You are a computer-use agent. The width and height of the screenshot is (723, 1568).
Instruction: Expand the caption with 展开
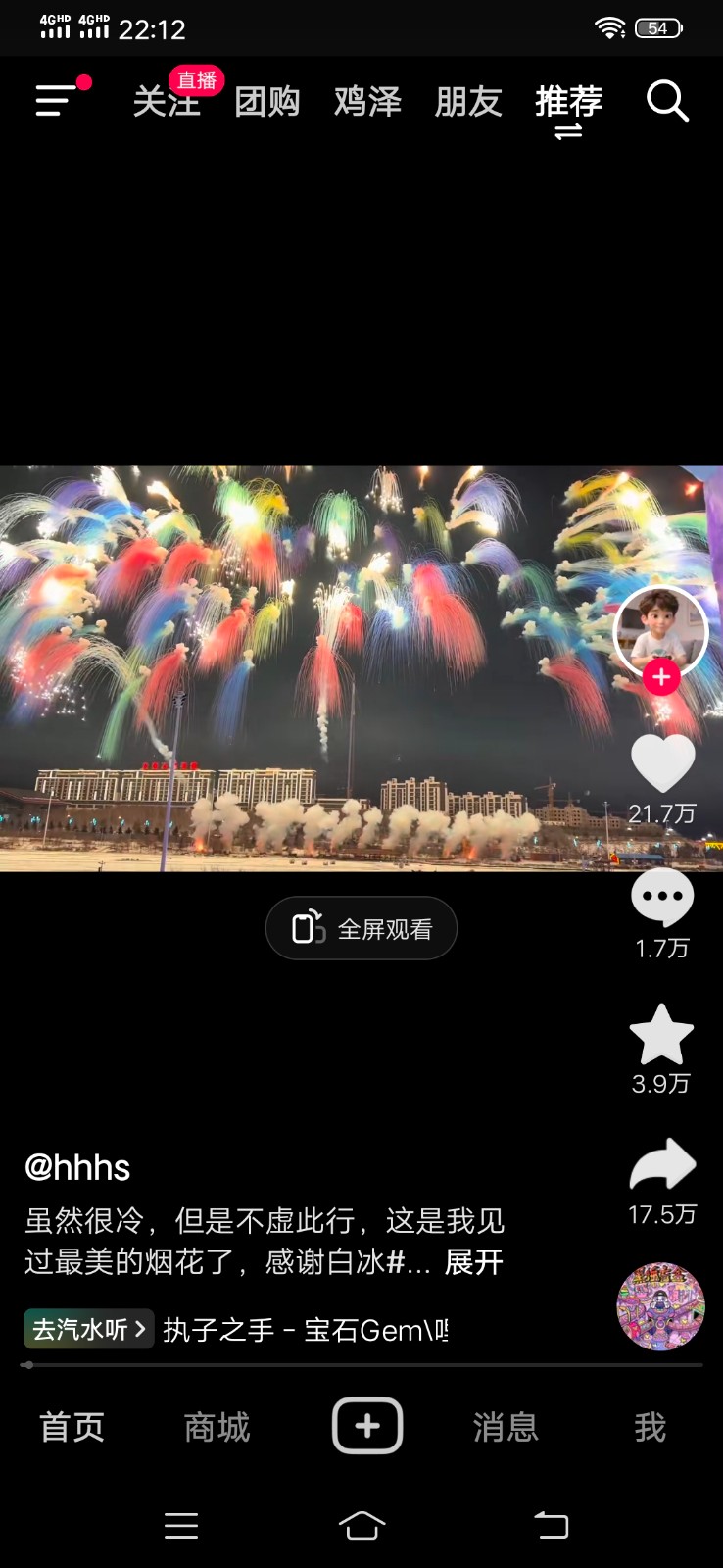coord(474,1261)
